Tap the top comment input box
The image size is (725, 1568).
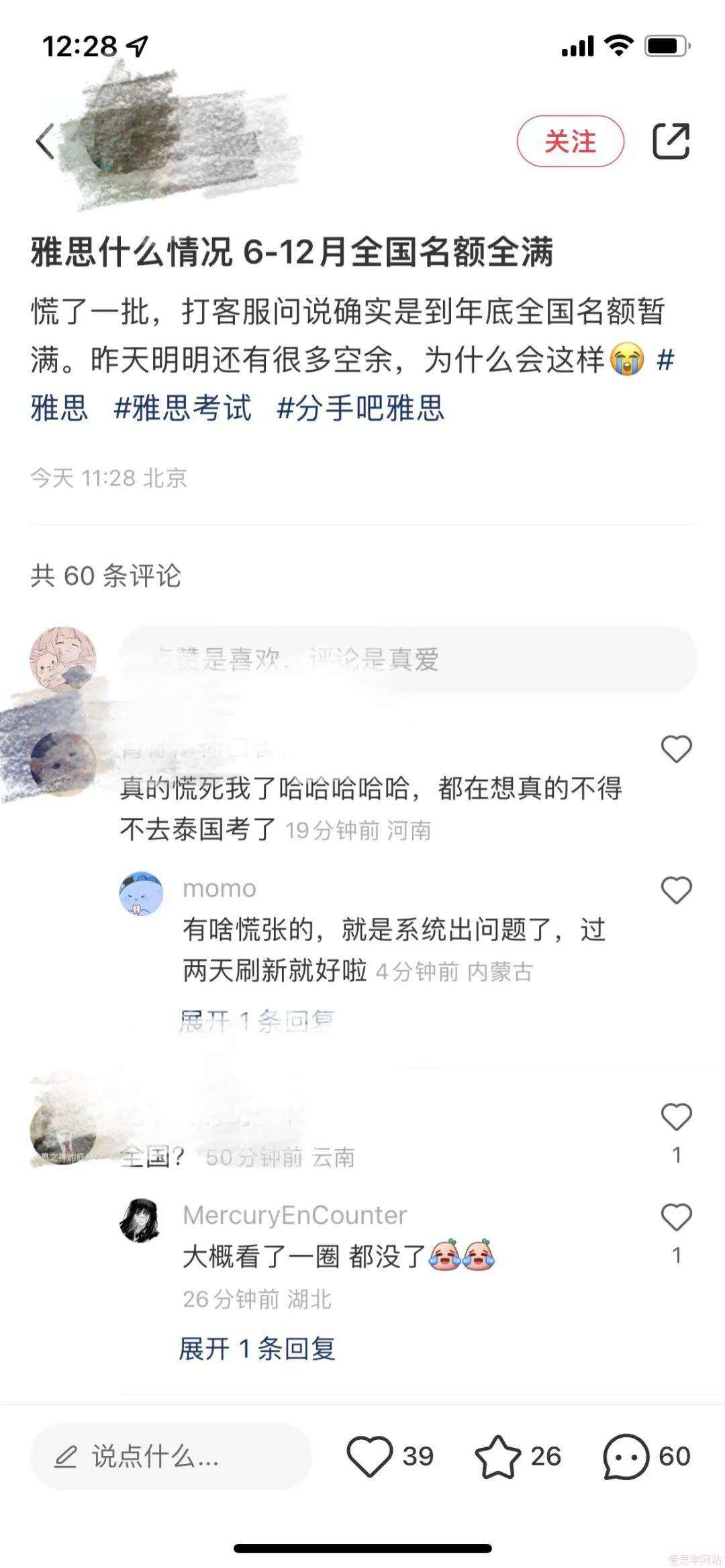click(x=408, y=660)
